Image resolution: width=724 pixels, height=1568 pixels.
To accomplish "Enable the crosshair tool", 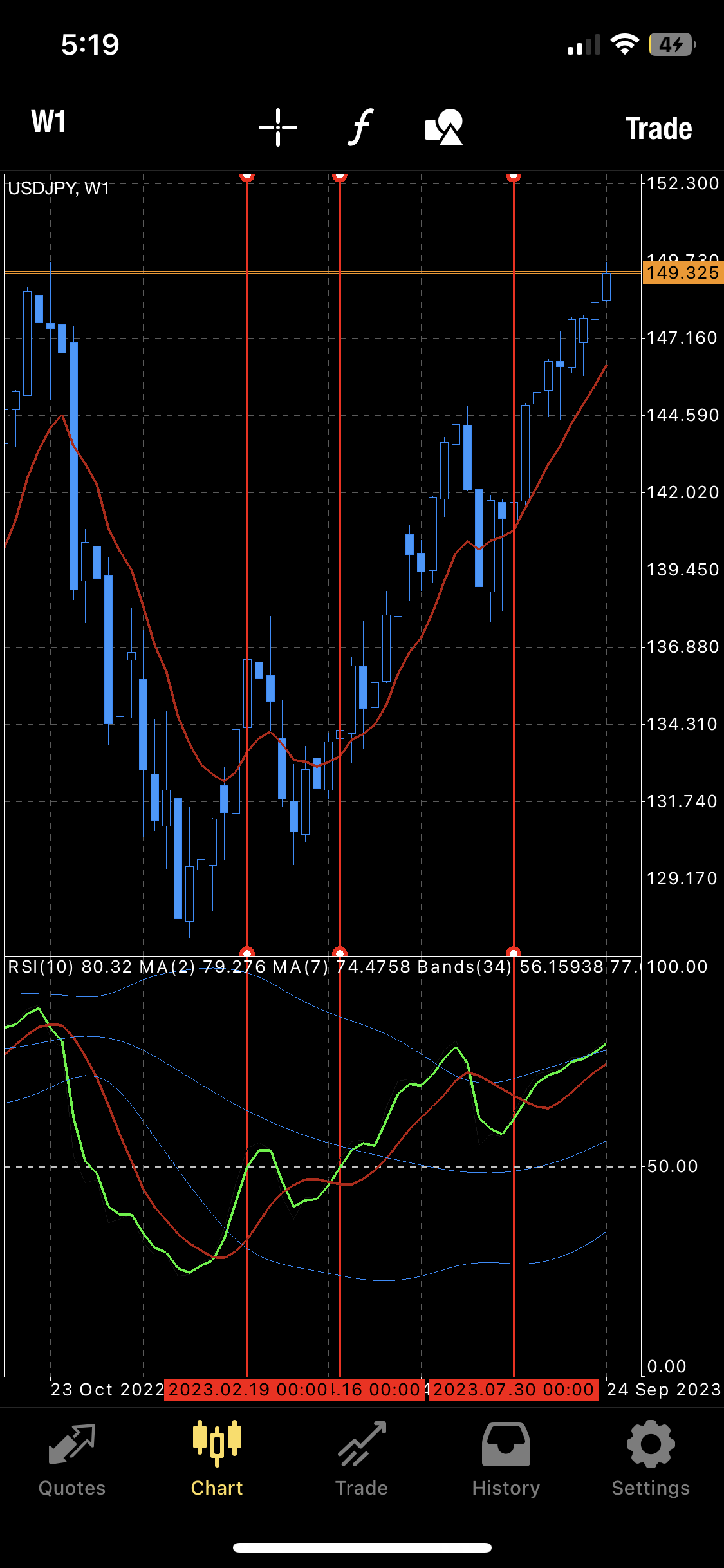I will 278,127.
